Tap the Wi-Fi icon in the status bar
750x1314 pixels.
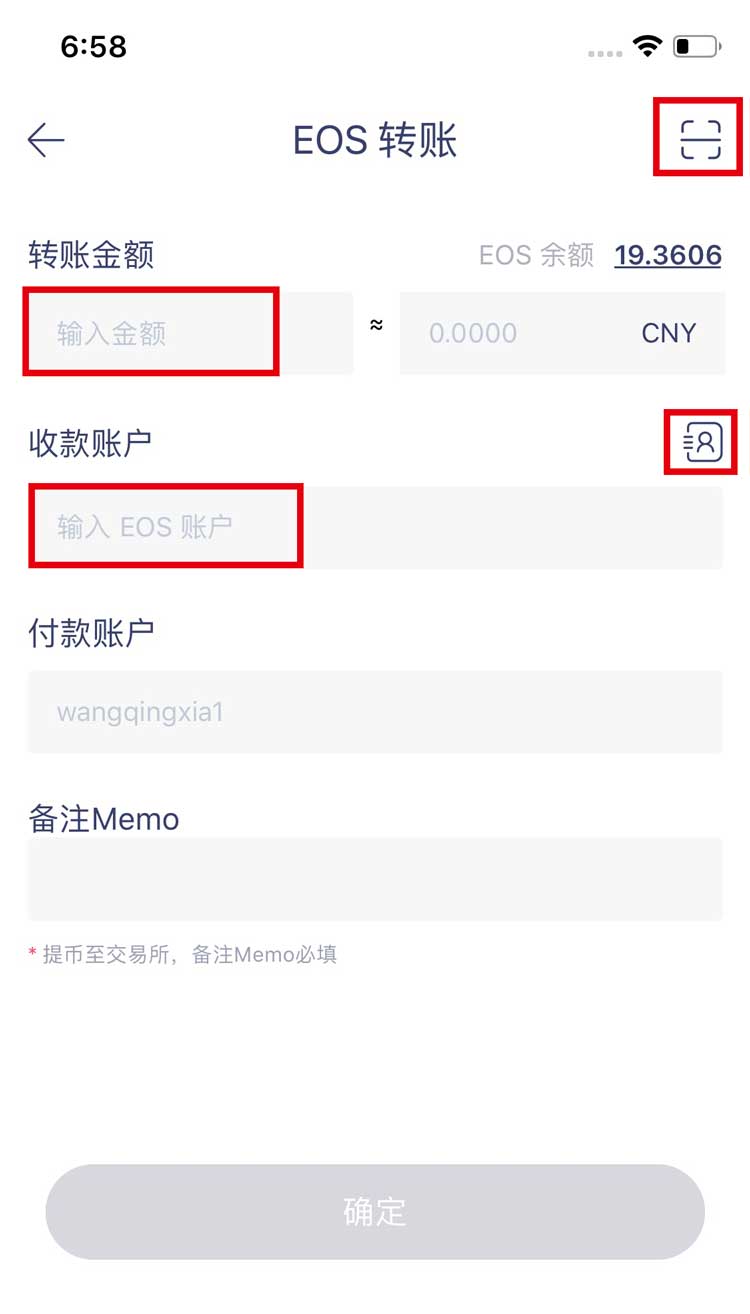click(646, 45)
